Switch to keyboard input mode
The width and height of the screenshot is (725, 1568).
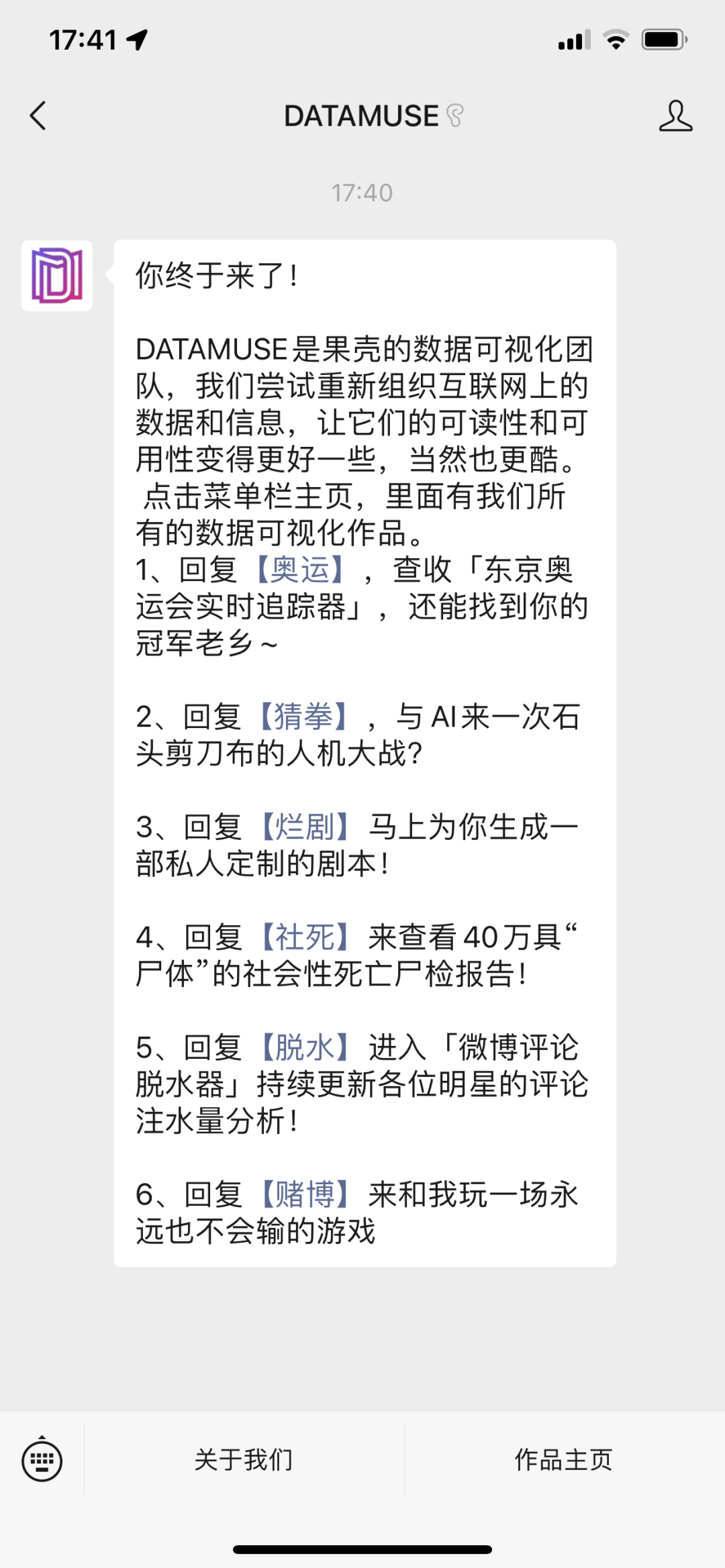(42, 1461)
